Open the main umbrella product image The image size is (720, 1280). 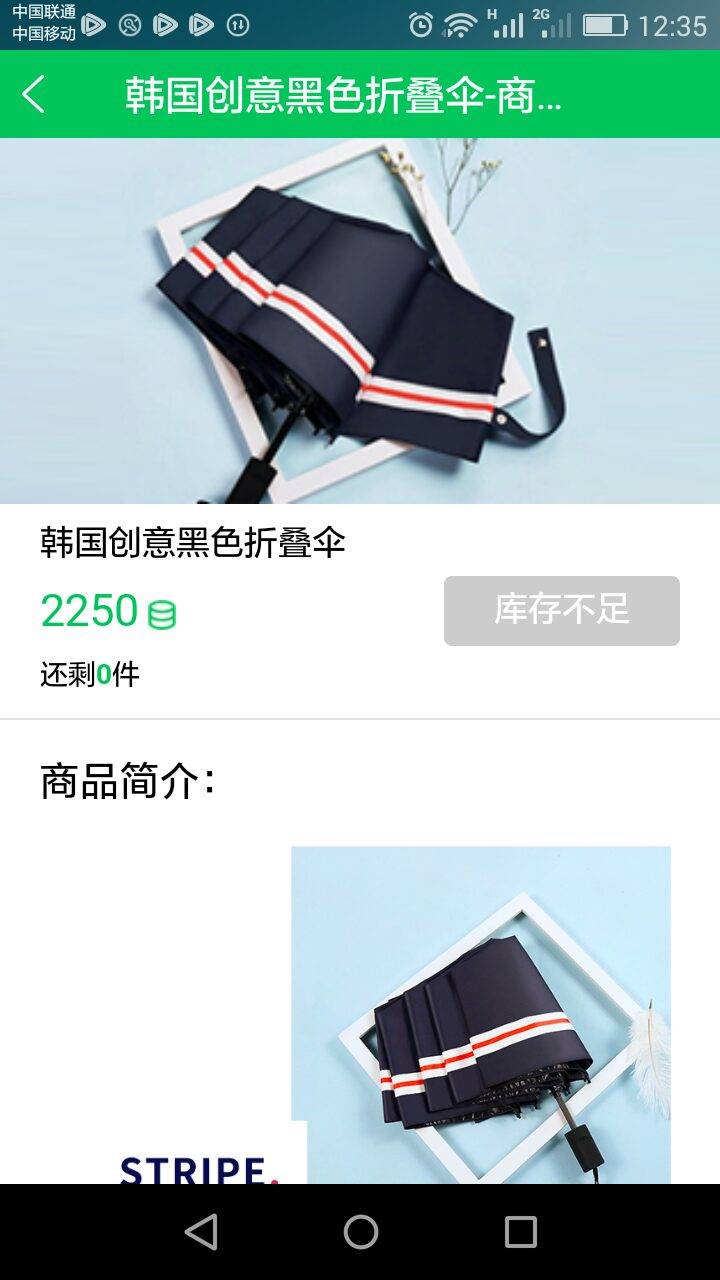click(x=360, y=321)
